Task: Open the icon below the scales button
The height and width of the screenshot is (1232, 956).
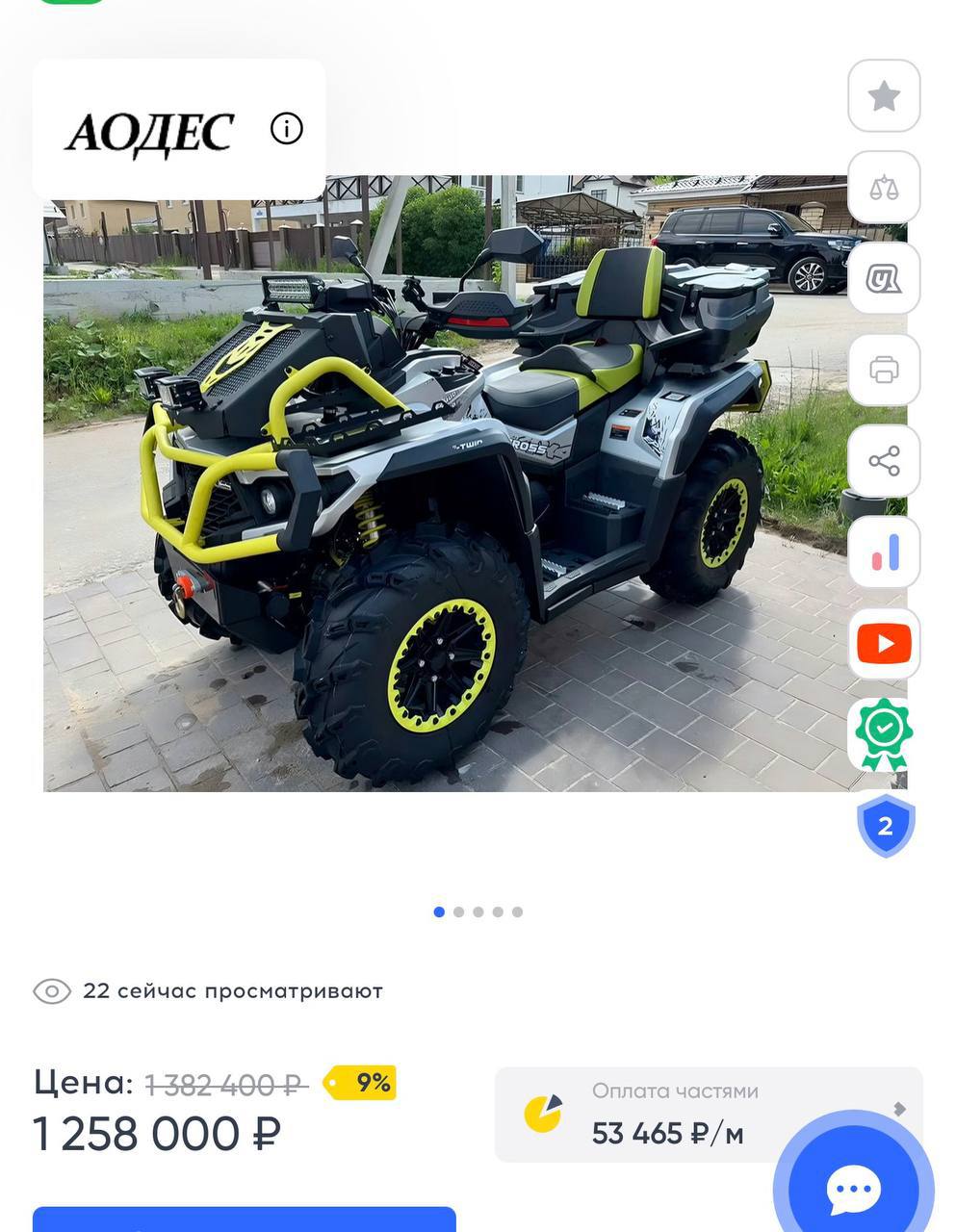Action: click(884, 279)
